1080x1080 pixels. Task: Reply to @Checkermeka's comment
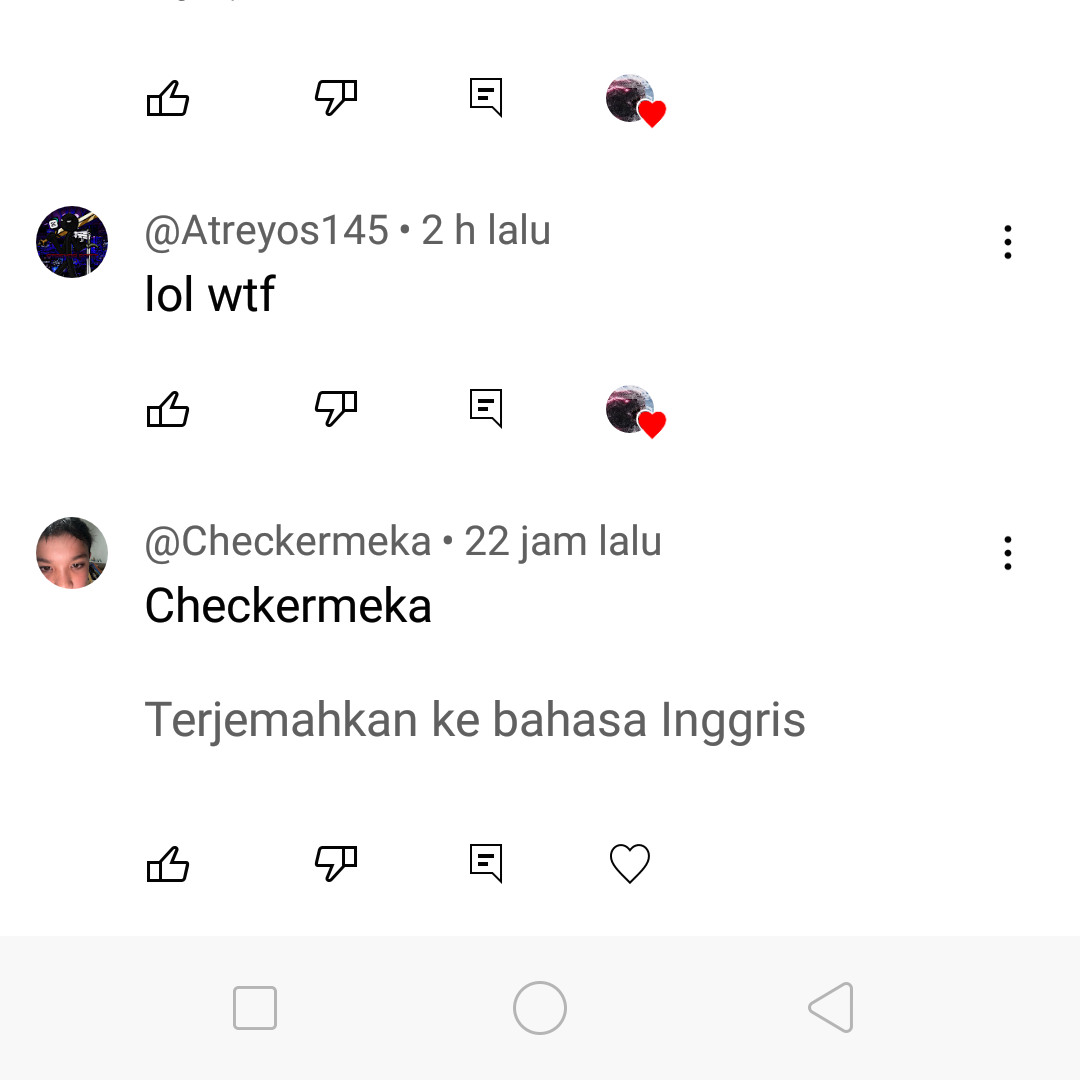point(486,863)
